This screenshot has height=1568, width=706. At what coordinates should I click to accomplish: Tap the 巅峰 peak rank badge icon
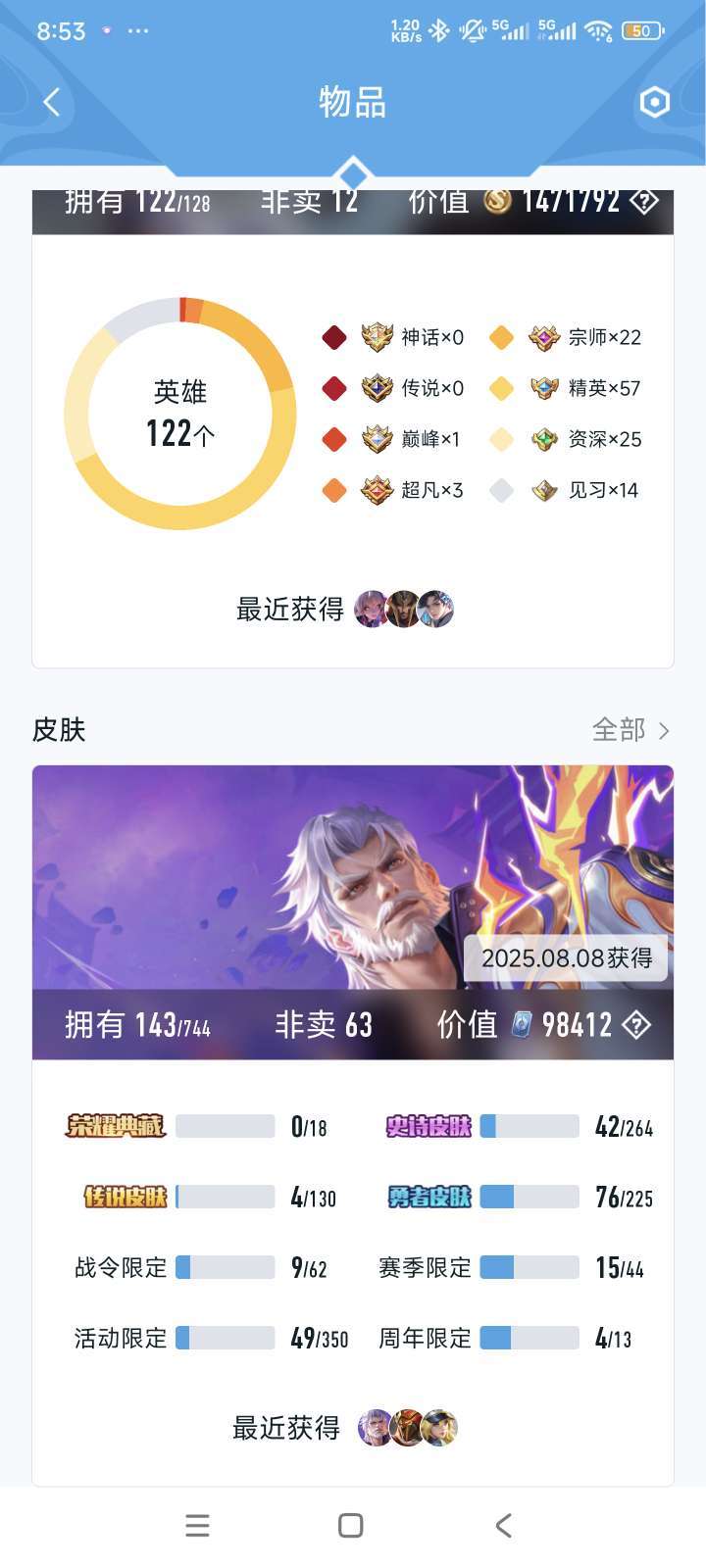pos(378,439)
